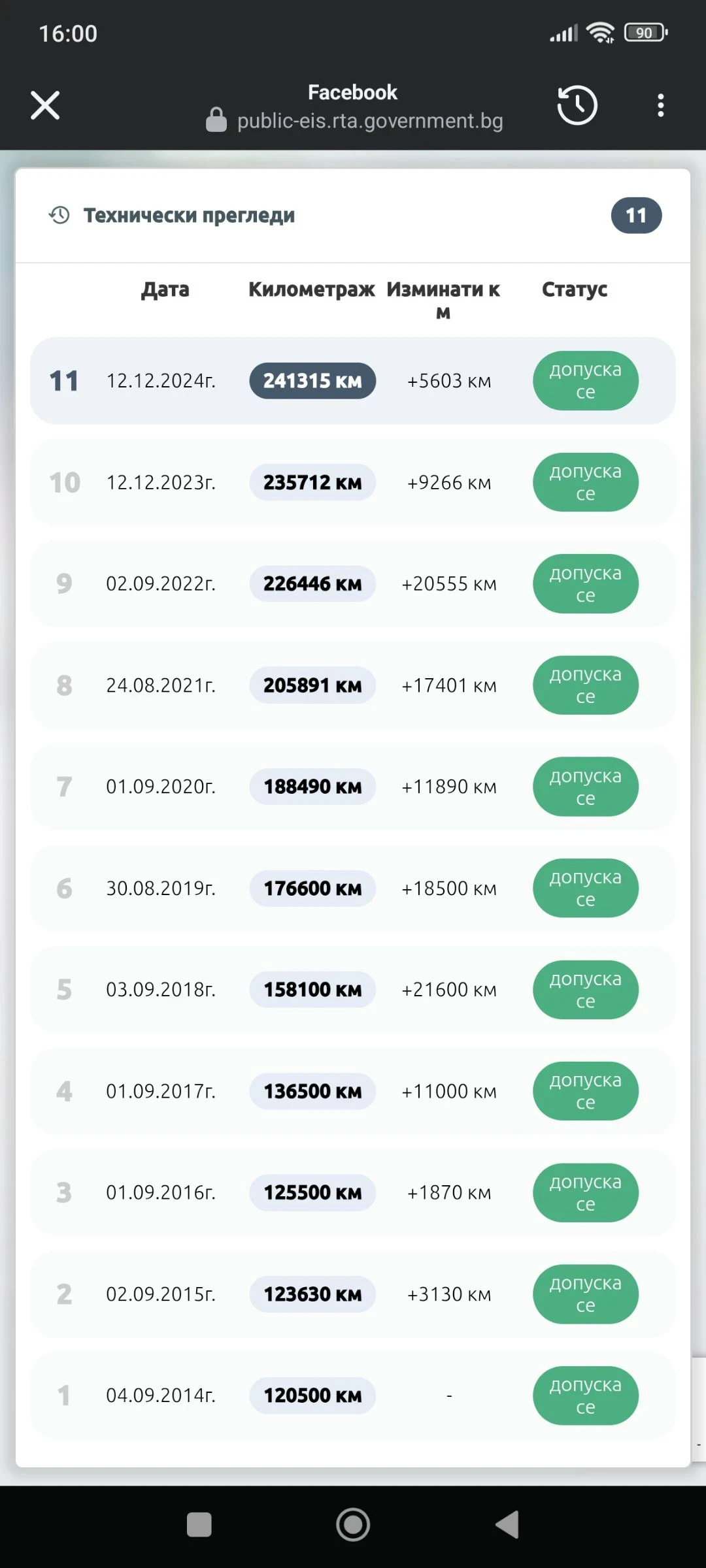The image size is (706, 1568).
Task: Go back using system navigation
Action: 508,1525
